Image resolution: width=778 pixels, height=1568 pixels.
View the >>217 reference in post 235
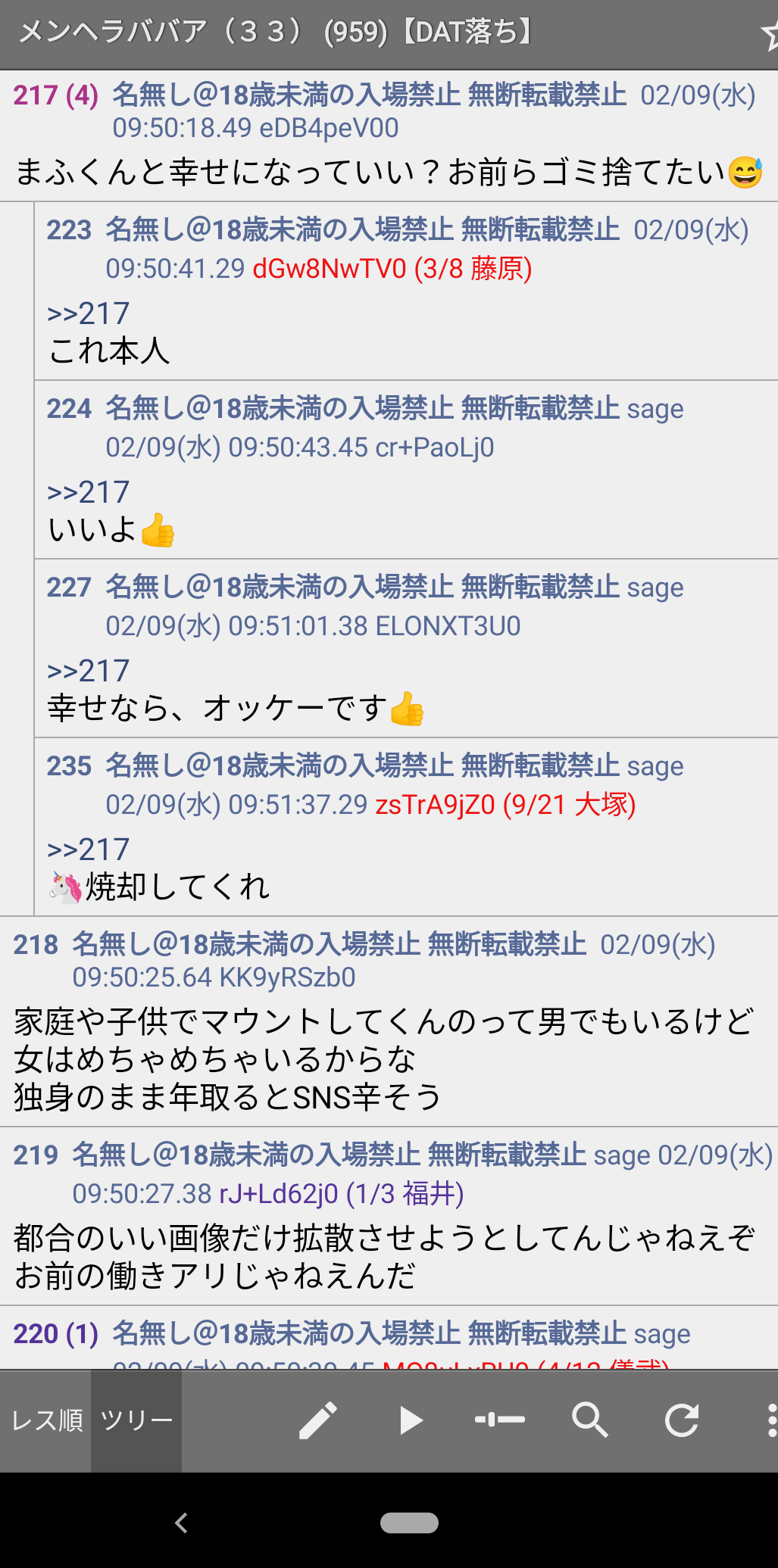click(88, 849)
